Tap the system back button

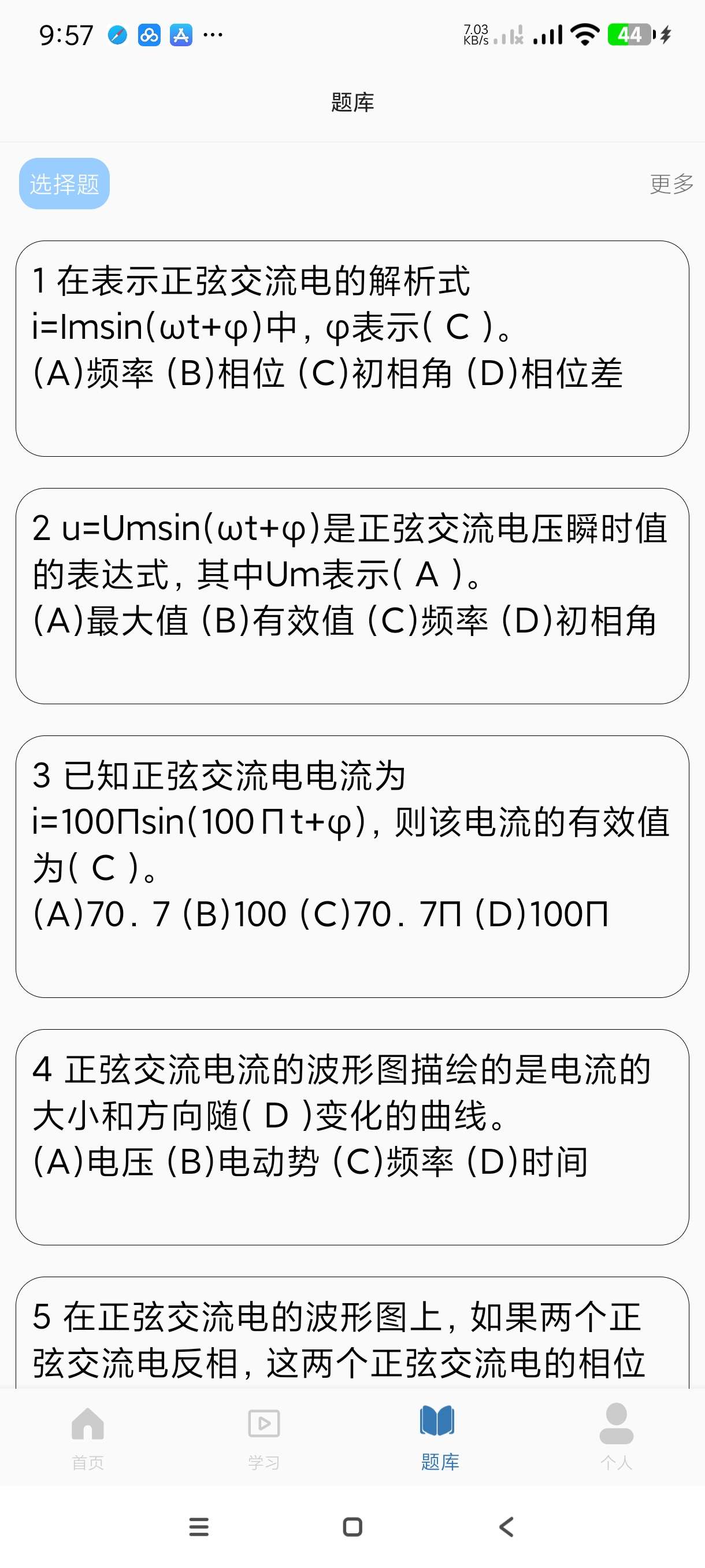click(x=506, y=1526)
